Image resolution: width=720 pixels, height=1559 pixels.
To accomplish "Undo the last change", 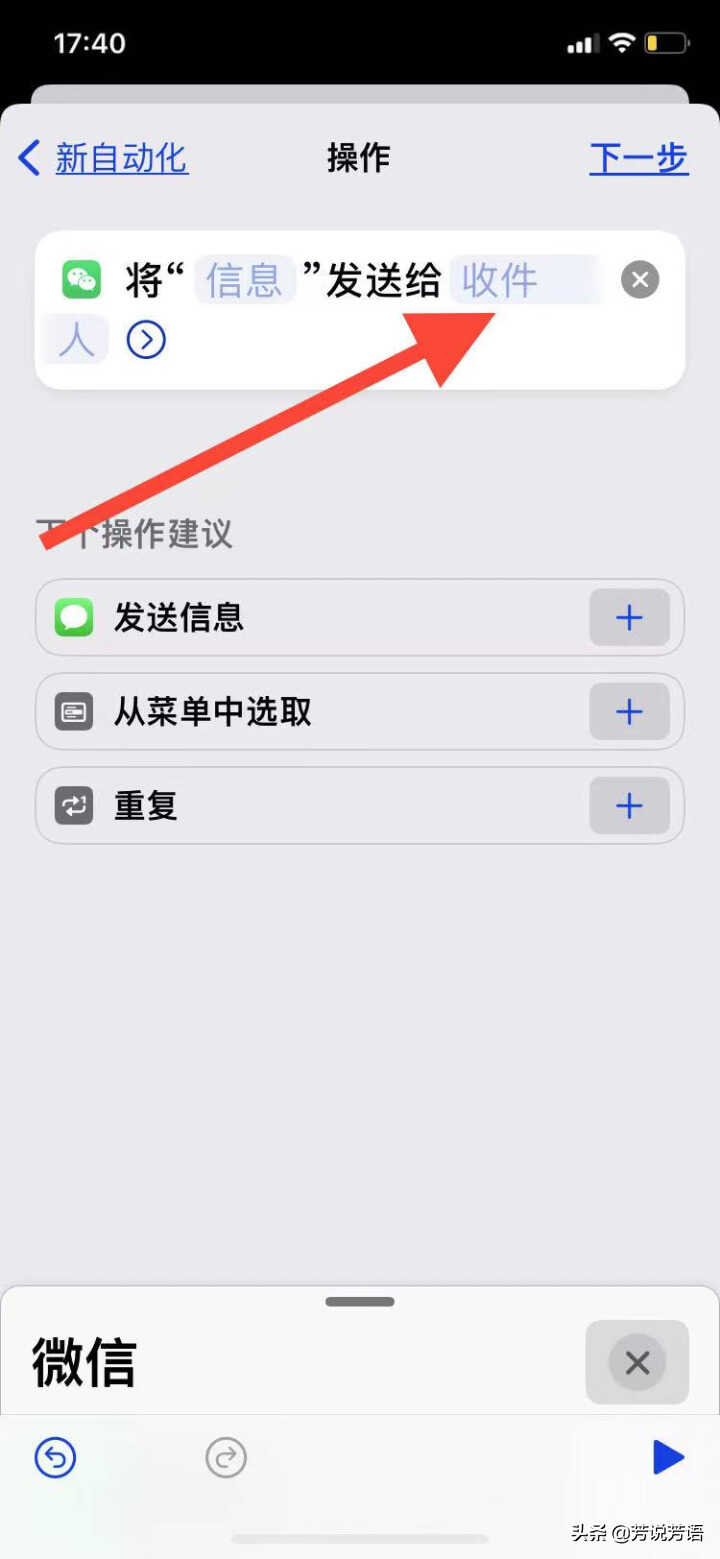I will [x=55, y=1458].
